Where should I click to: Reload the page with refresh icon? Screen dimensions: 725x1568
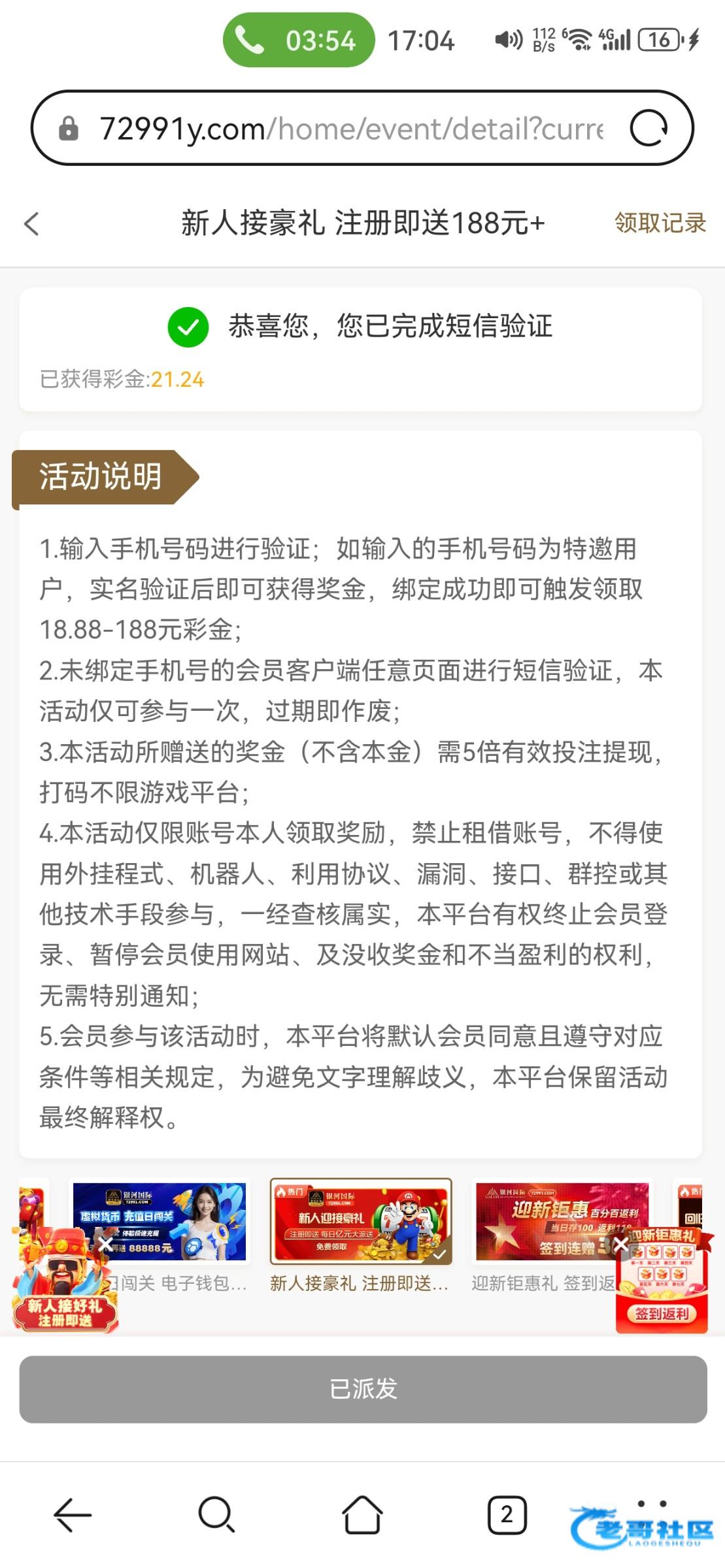pyautogui.click(x=649, y=128)
